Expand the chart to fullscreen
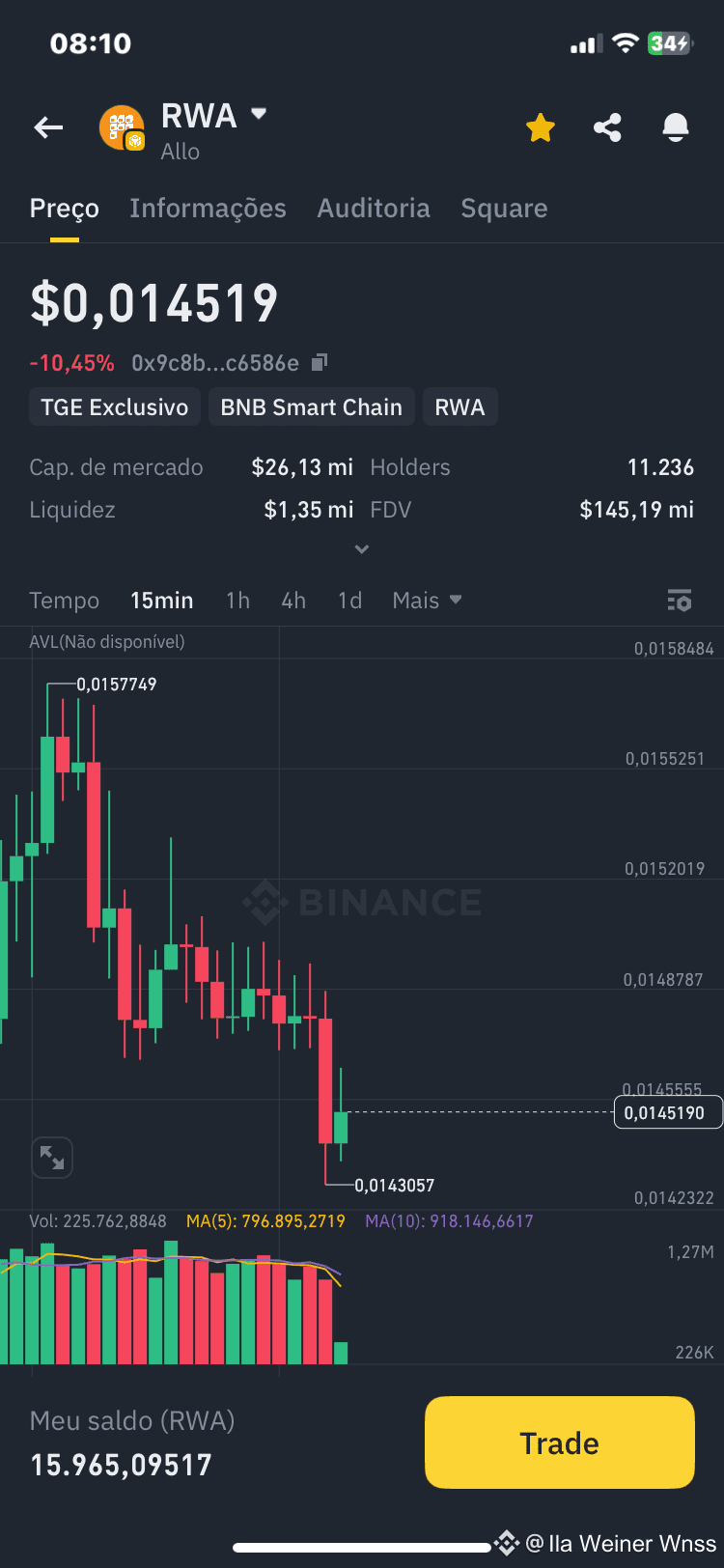This screenshot has height=1568, width=724. pos(52,1157)
